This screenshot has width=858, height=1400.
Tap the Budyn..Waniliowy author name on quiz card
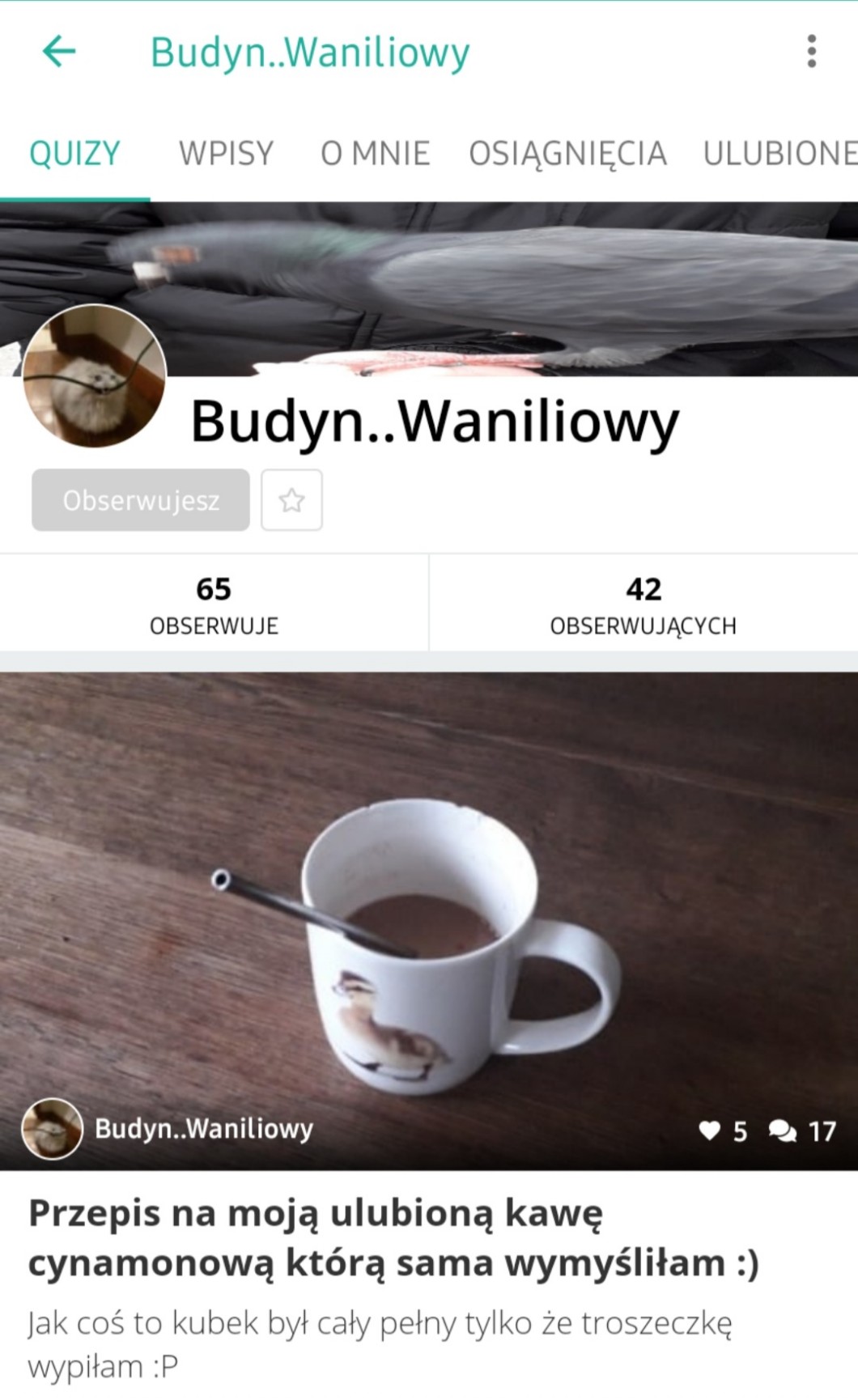203,1128
